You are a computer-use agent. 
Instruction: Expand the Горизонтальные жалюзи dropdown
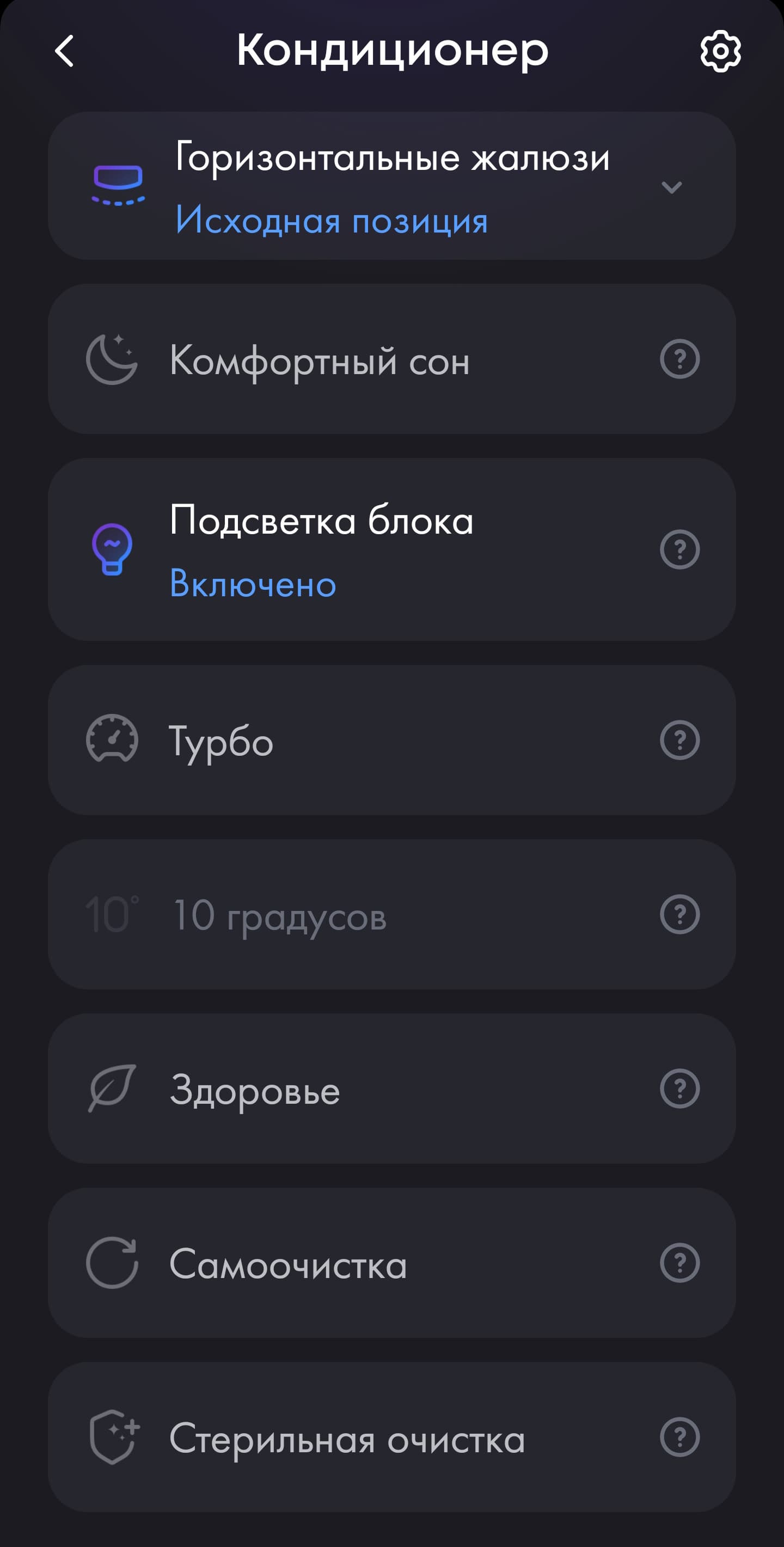pyautogui.click(x=671, y=187)
